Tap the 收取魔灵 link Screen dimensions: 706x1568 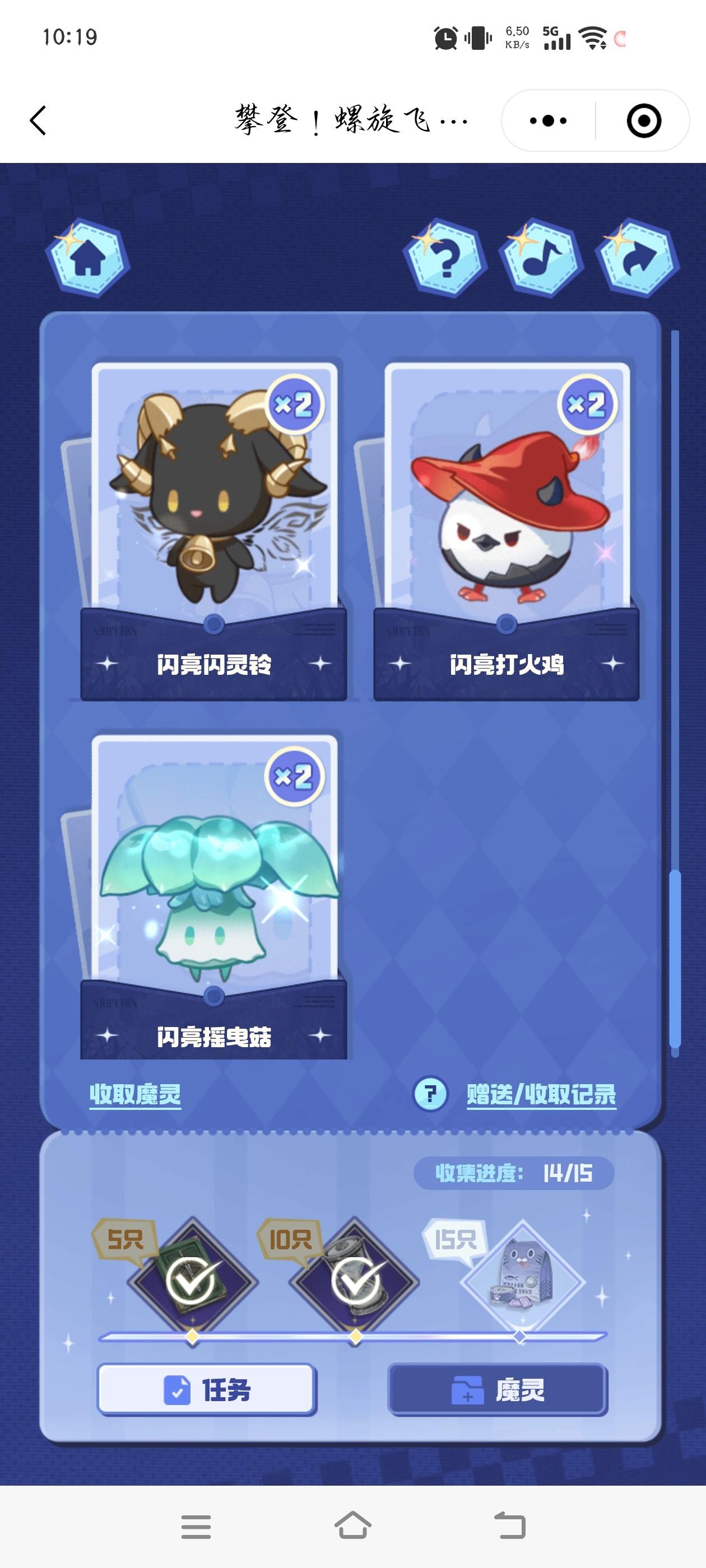[x=135, y=1094]
